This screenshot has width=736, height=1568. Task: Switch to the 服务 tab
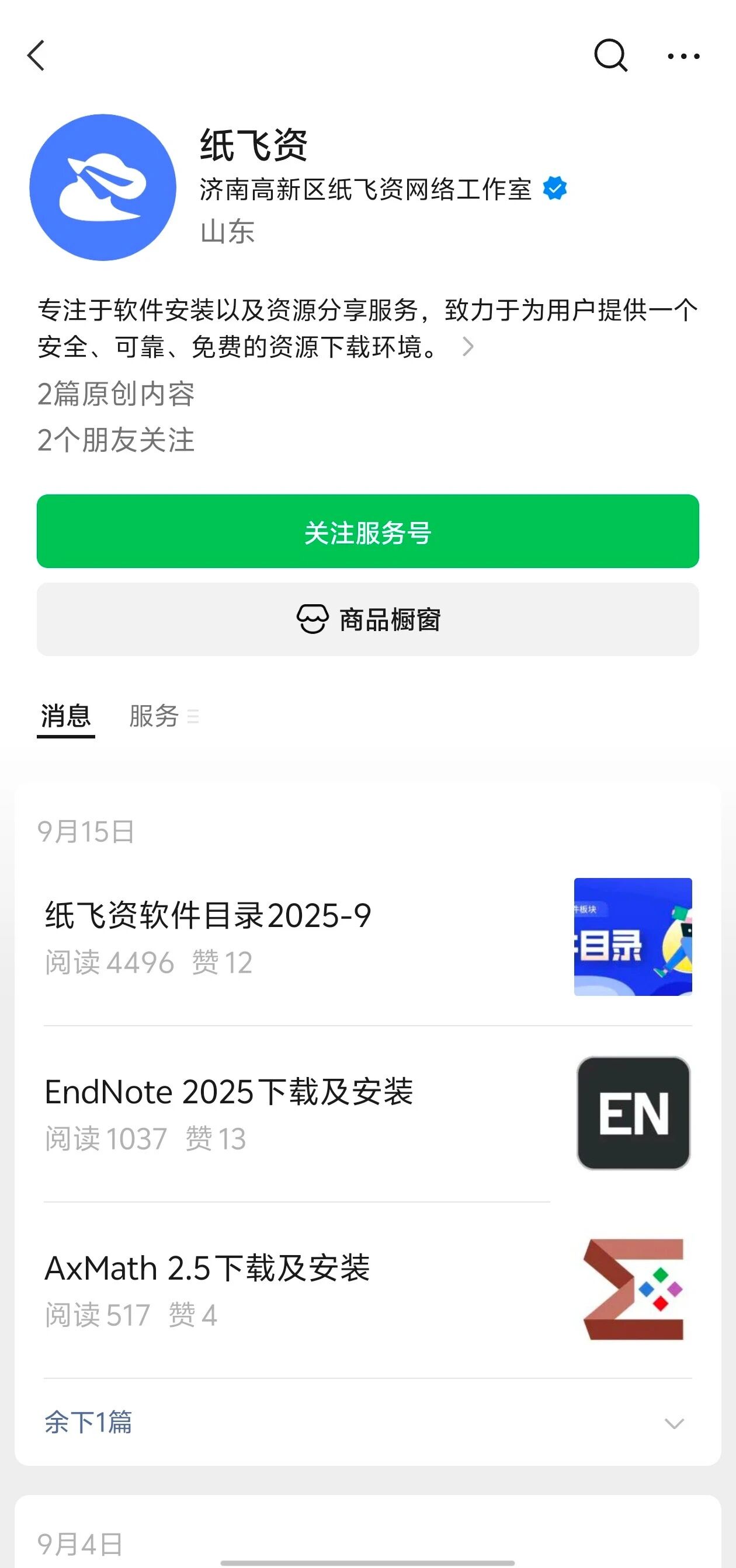coord(155,716)
